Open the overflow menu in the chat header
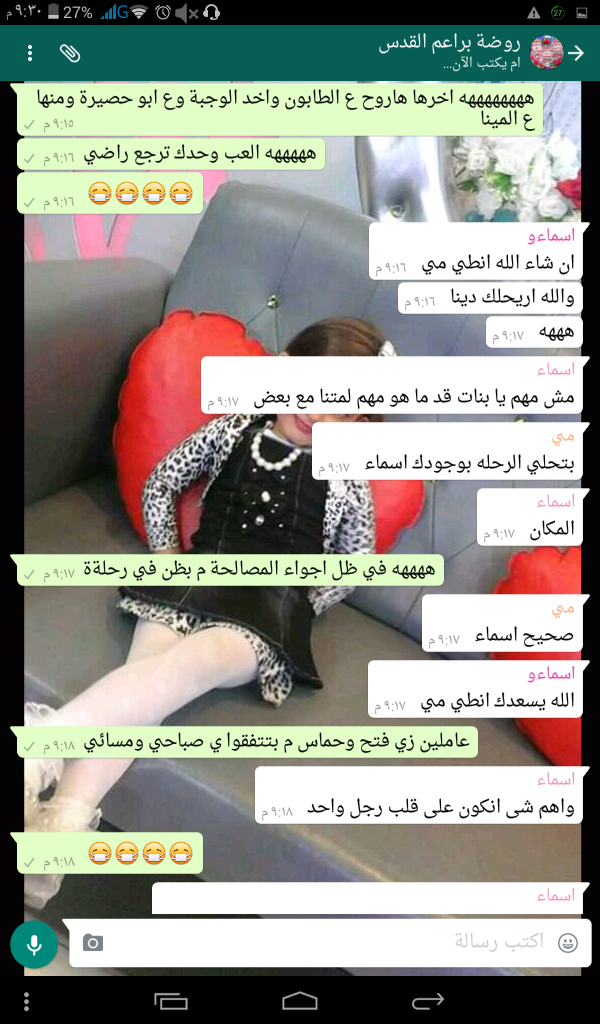The height and width of the screenshot is (1024, 600). [x=31, y=53]
